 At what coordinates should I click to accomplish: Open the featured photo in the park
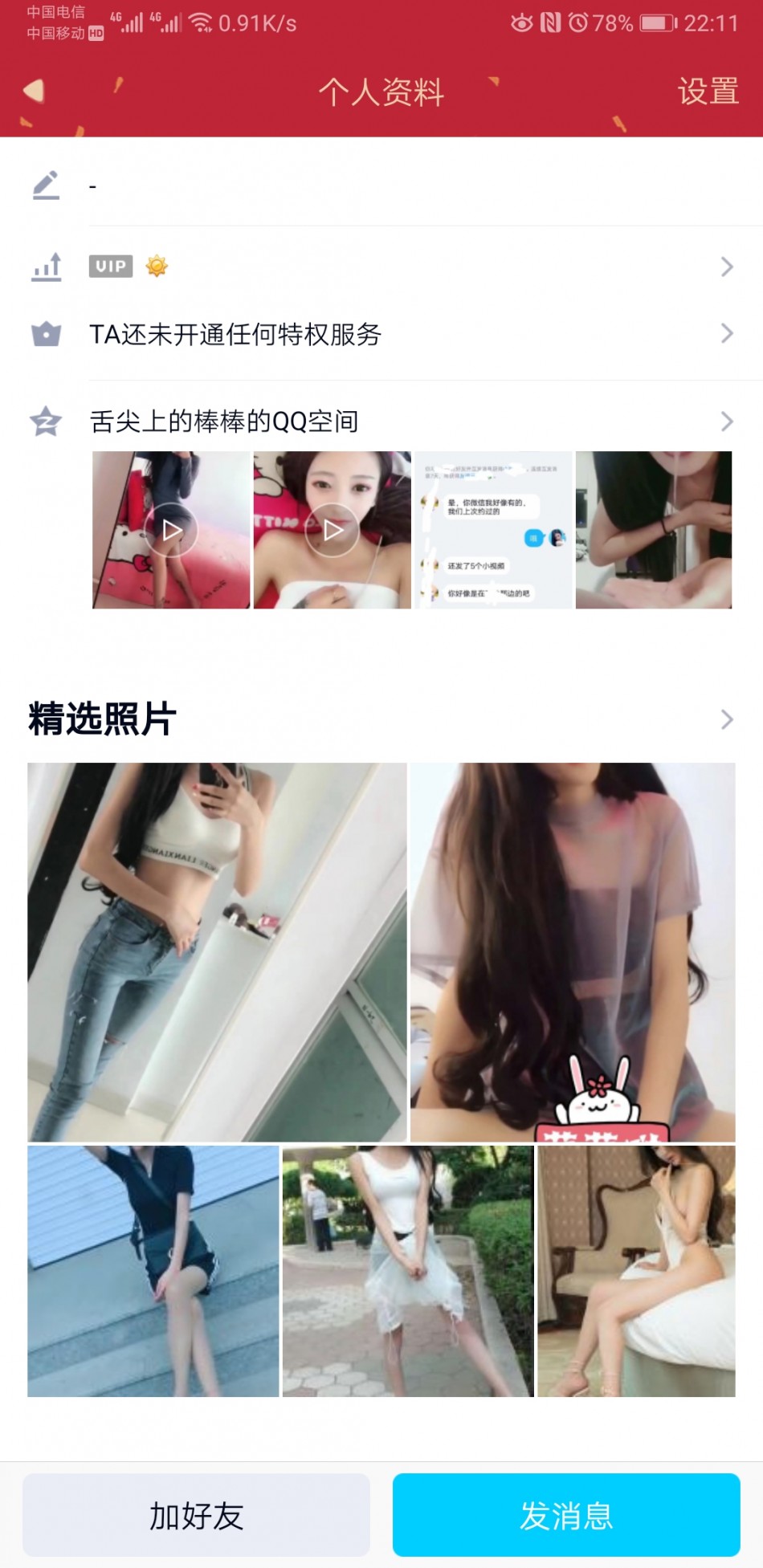[407, 1271]
